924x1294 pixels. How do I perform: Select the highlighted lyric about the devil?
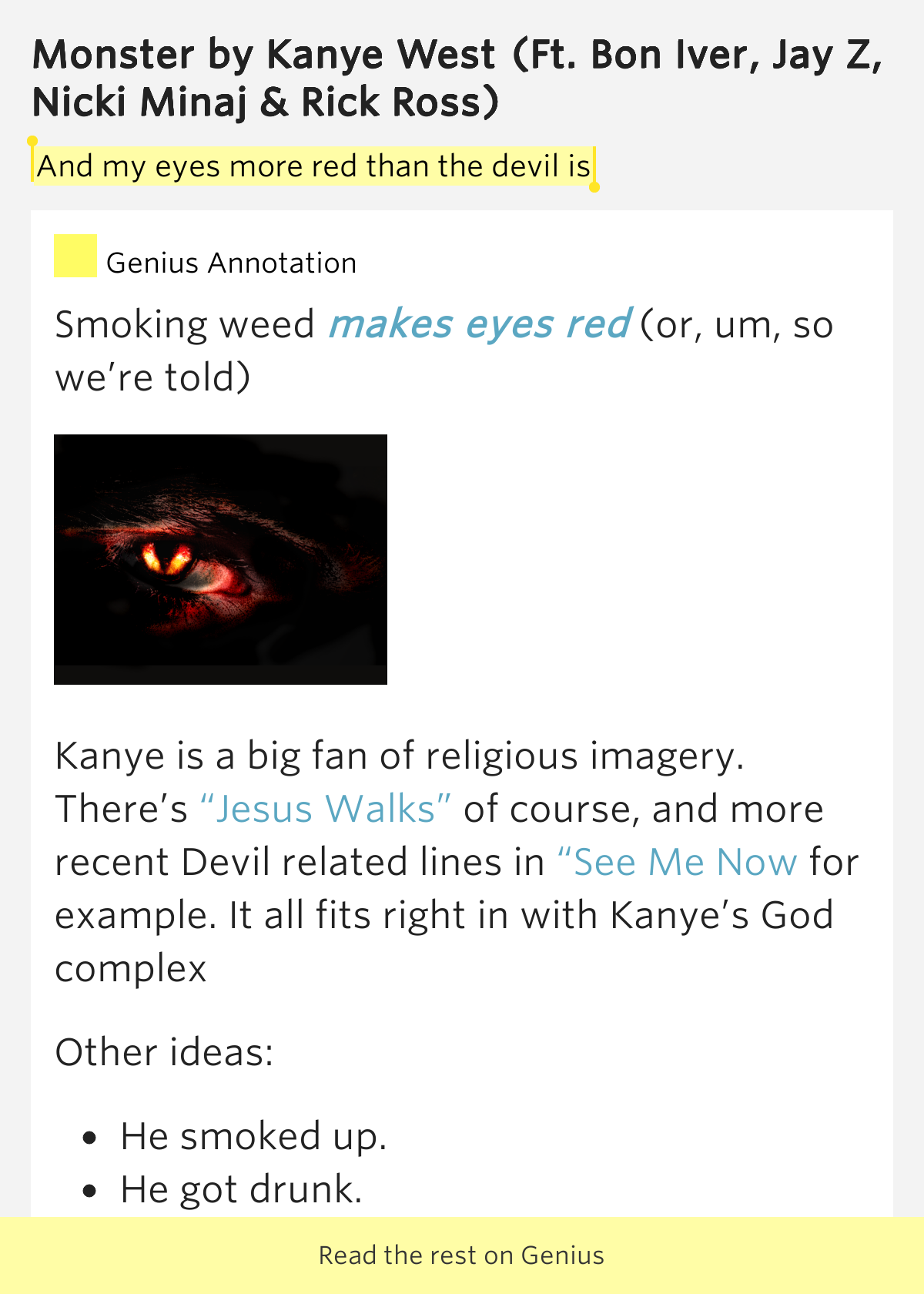tap(313, 166)
